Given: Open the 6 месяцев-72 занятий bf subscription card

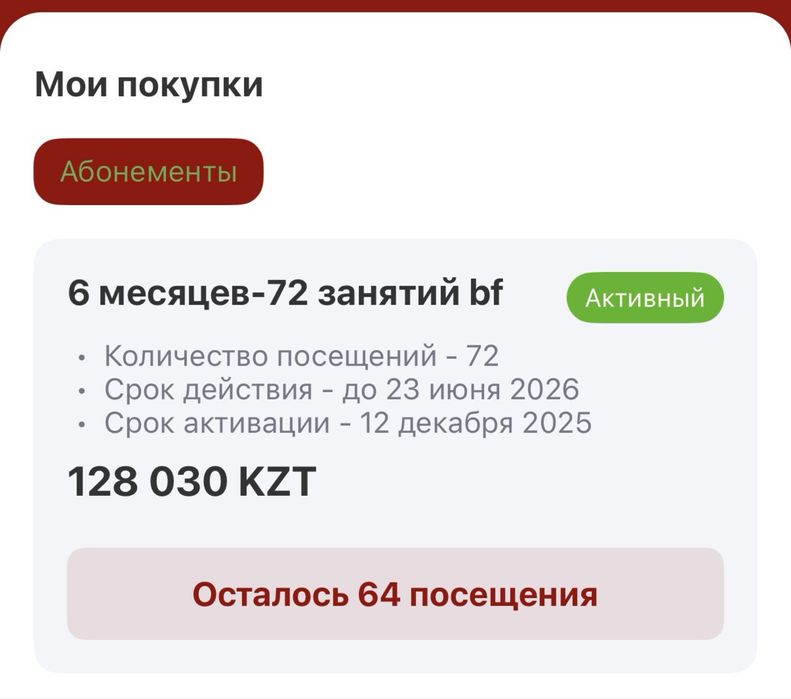Looking at the screenshot, I should click(300, 400).
